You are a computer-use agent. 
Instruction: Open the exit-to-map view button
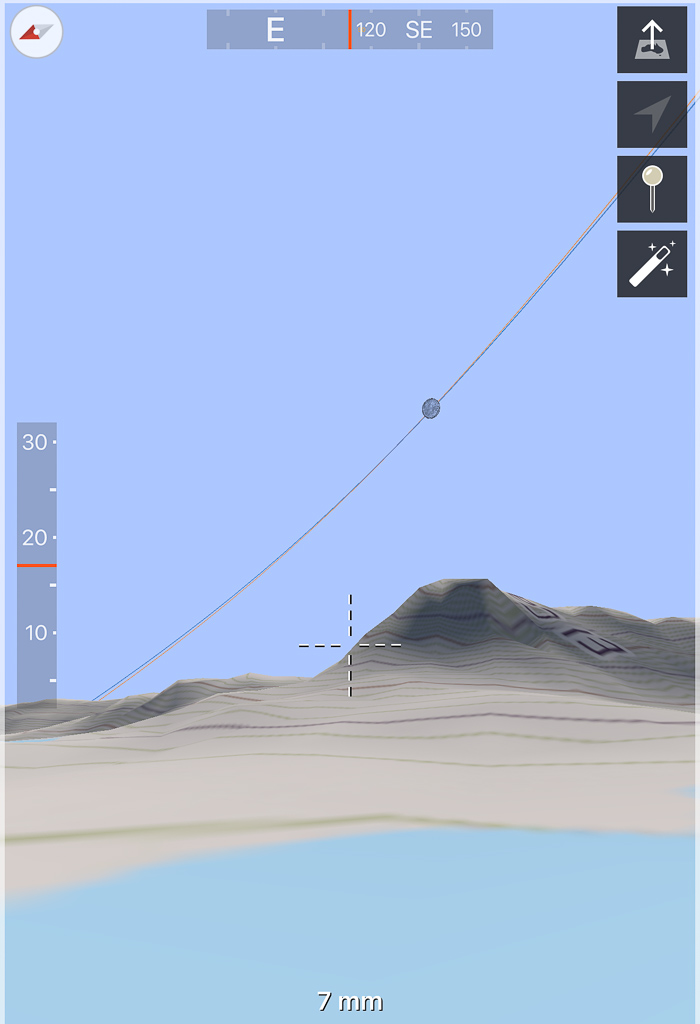652,40
